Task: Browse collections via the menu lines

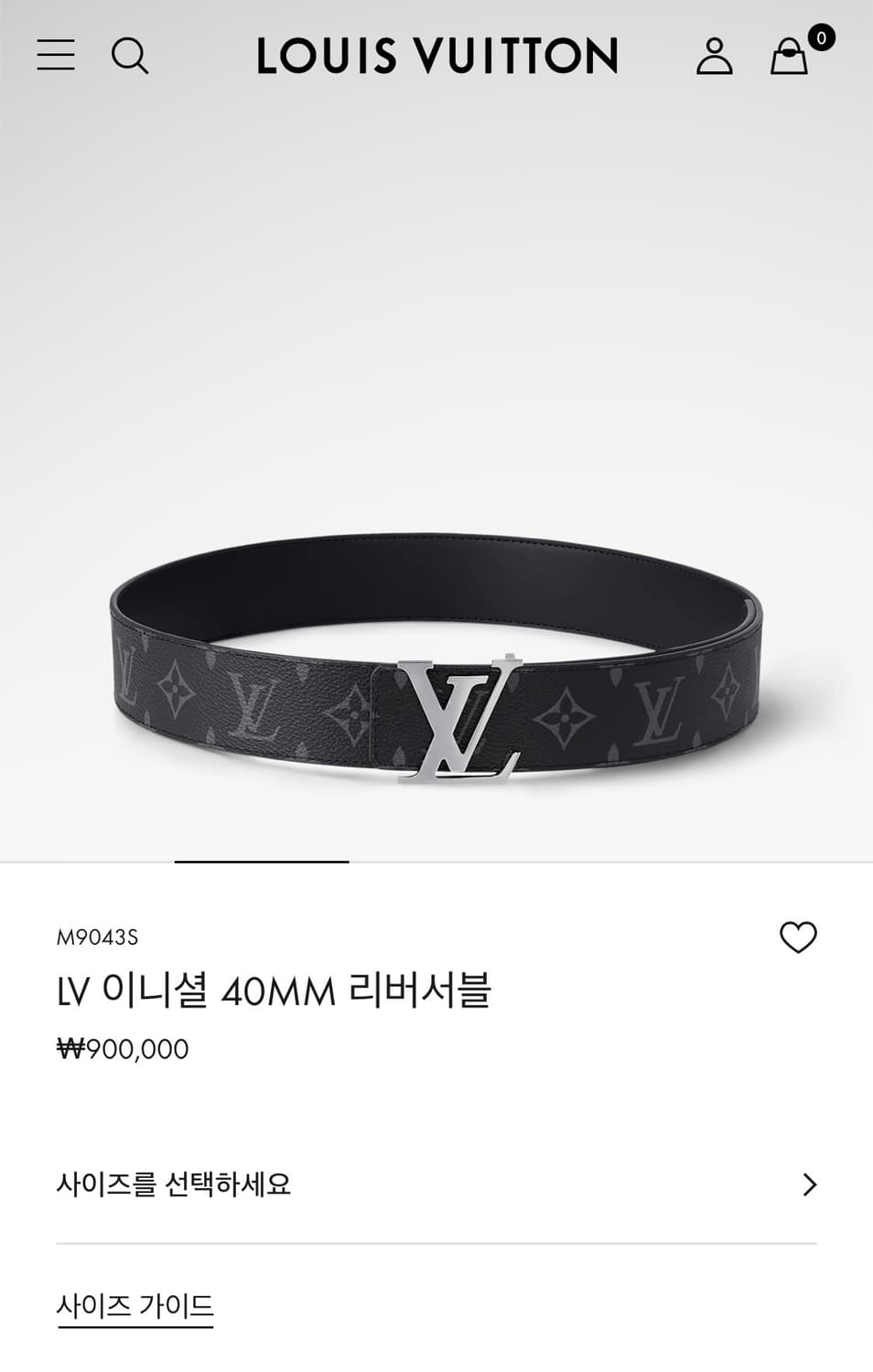Action: click(x=57, y=57)
